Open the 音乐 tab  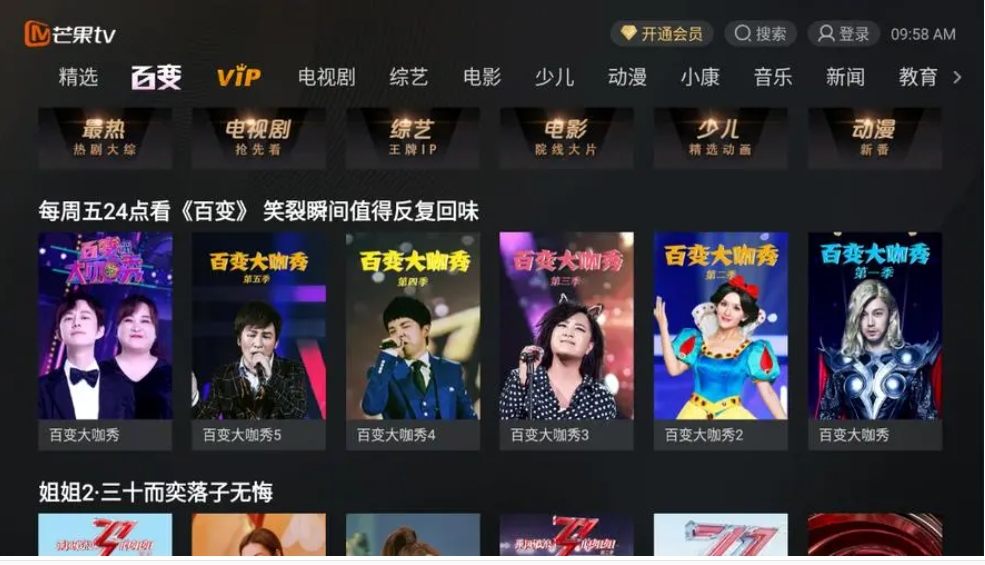tap(773, 77)
